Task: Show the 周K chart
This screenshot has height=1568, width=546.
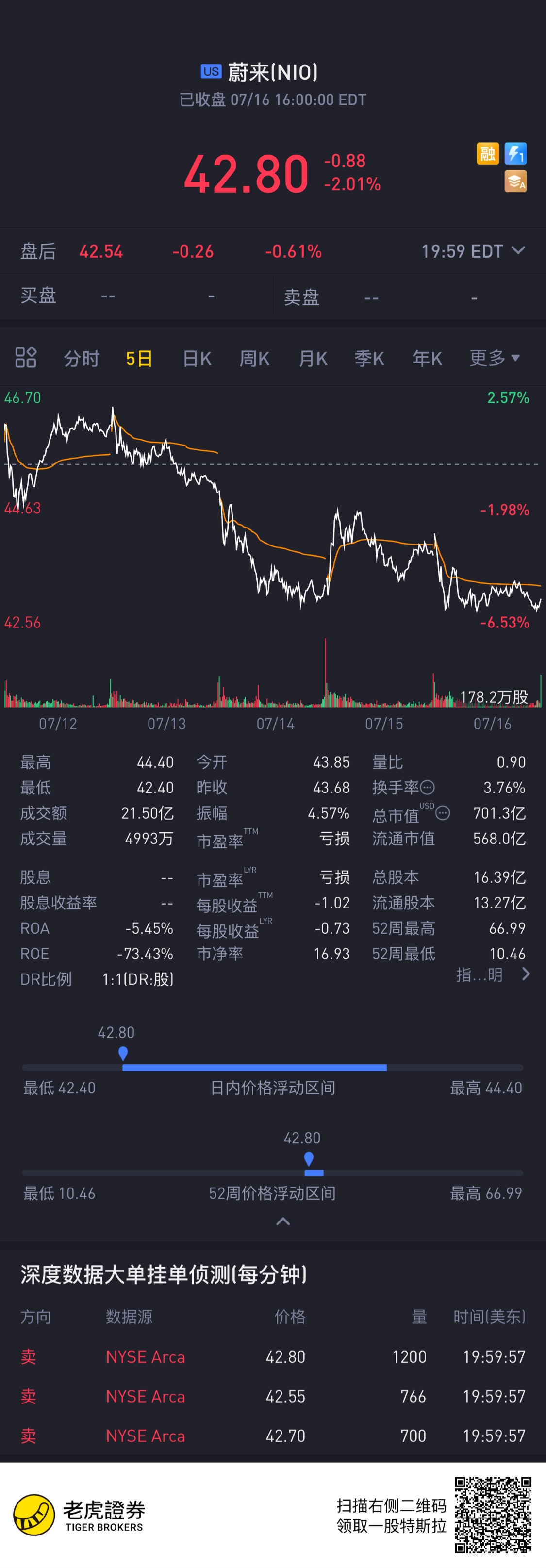Action: click(x=254, y=359)
